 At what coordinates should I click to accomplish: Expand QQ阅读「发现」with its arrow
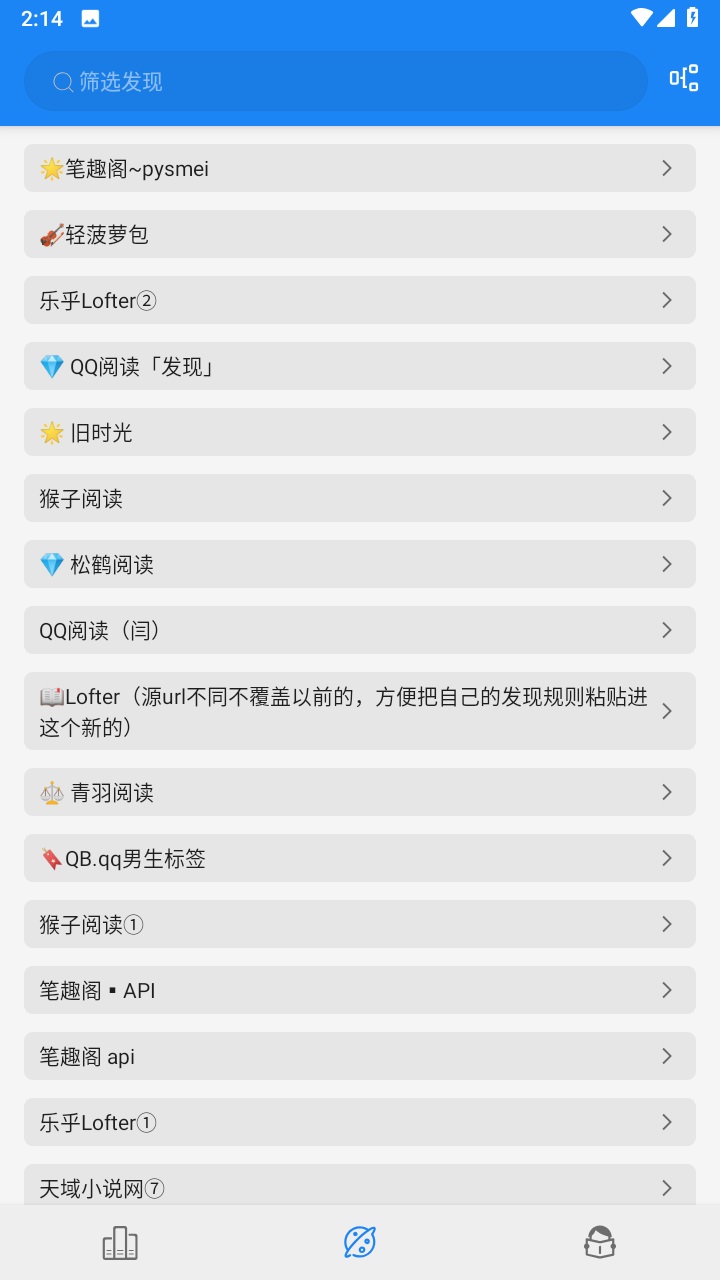(x=667, y=366)
